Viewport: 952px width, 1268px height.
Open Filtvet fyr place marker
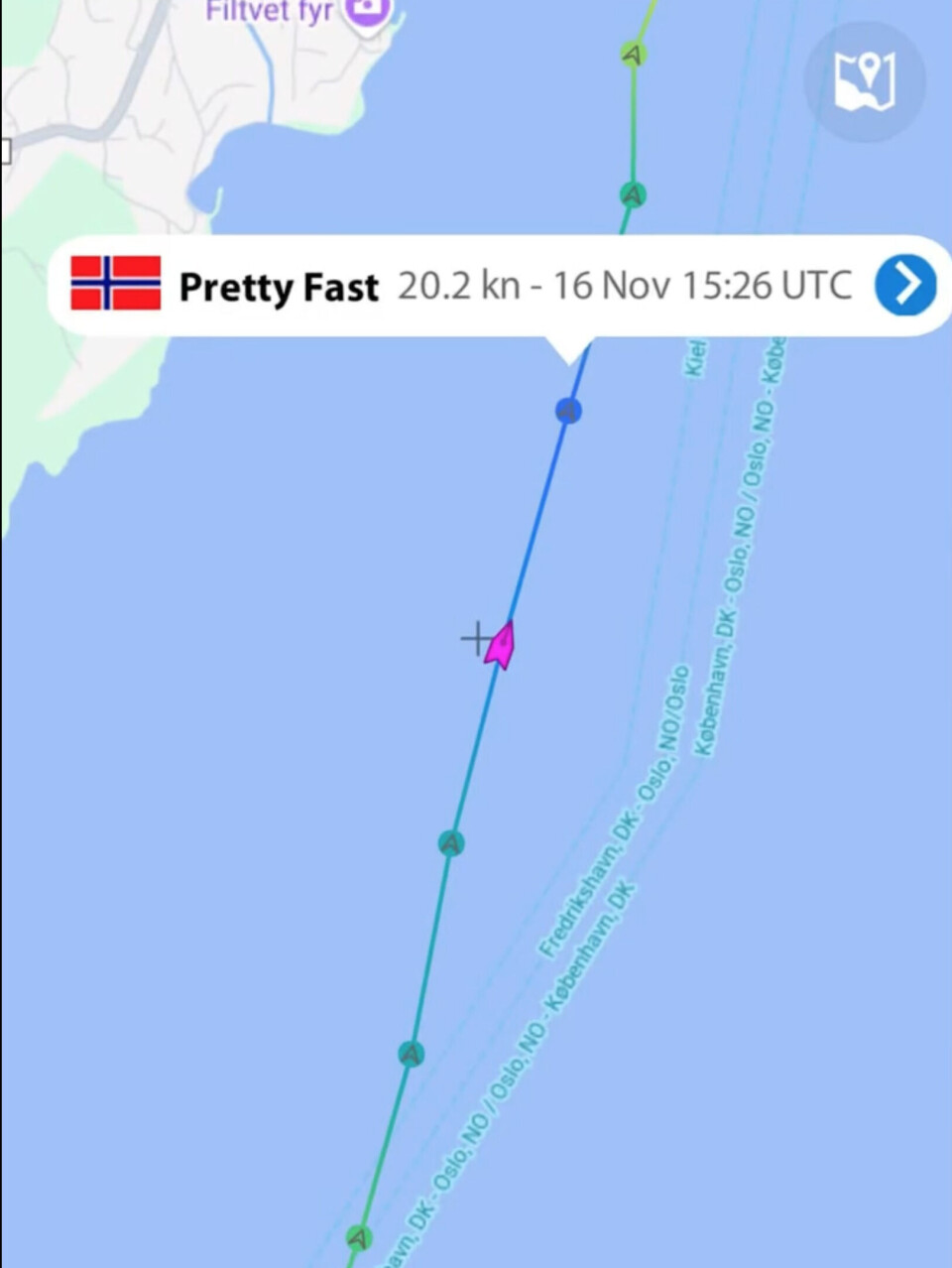(368, 13)
